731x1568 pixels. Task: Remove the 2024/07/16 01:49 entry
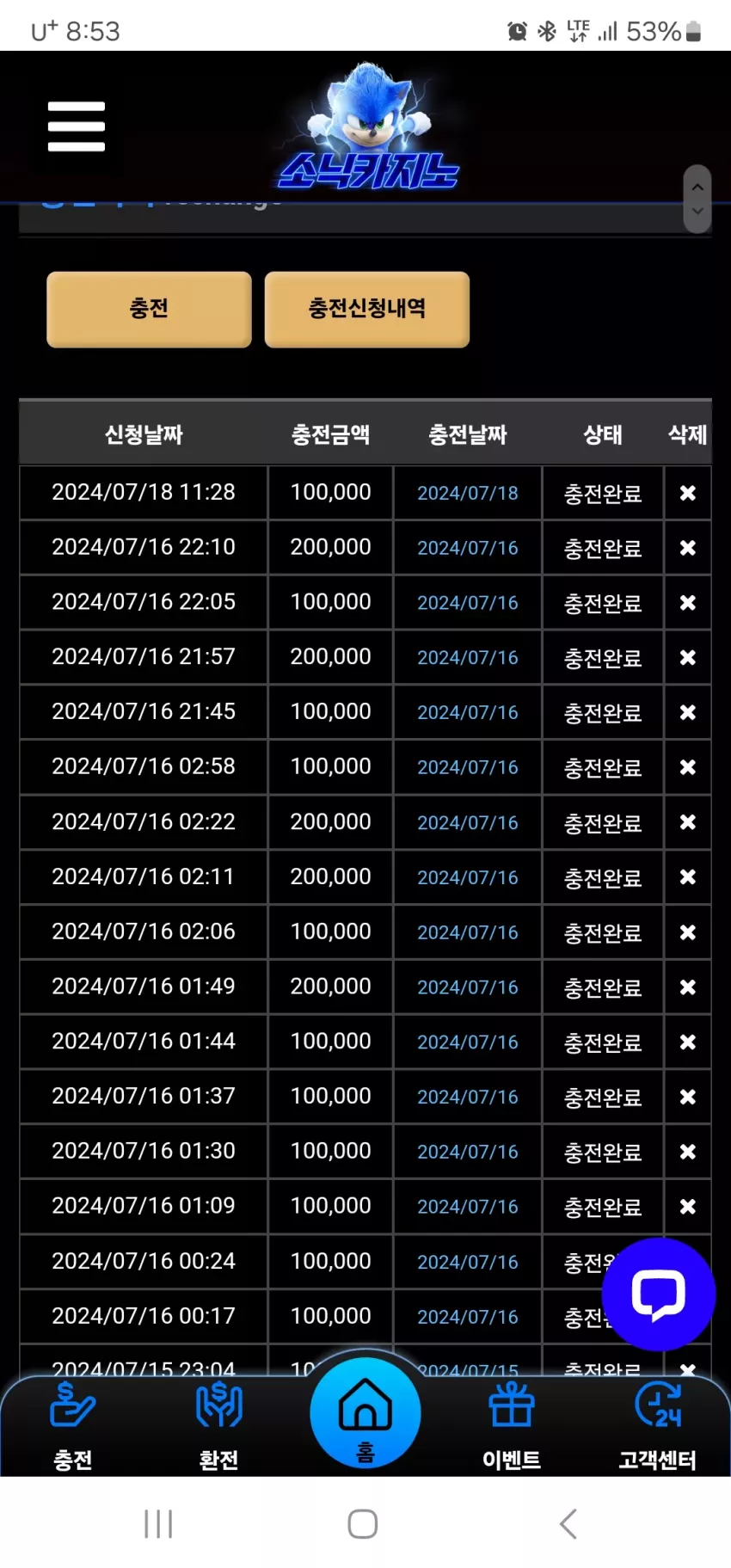click(x=688, y=987)
